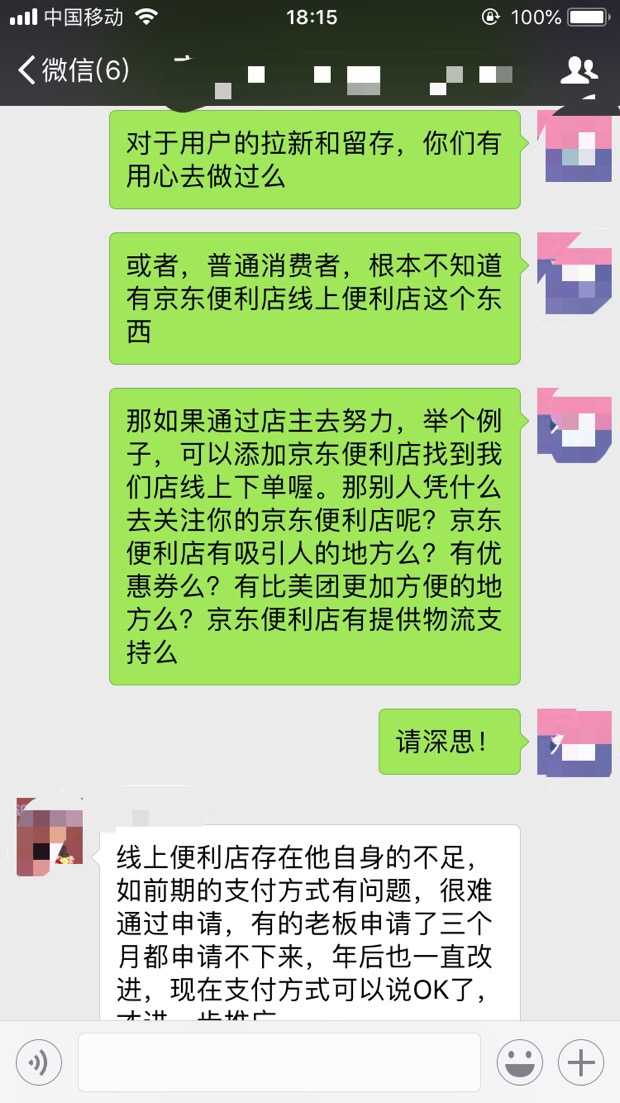
Task: Go back to the 微信 chat list
Action: 72,70
